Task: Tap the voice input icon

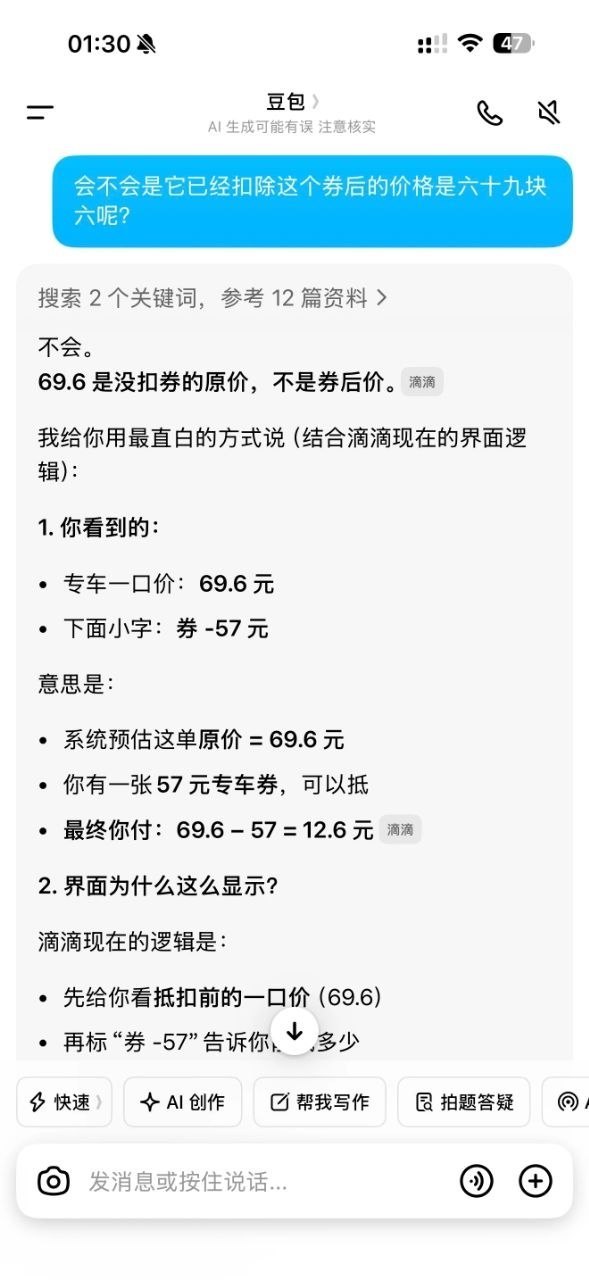Action: pyautogui.click(x=477, y=1181)
